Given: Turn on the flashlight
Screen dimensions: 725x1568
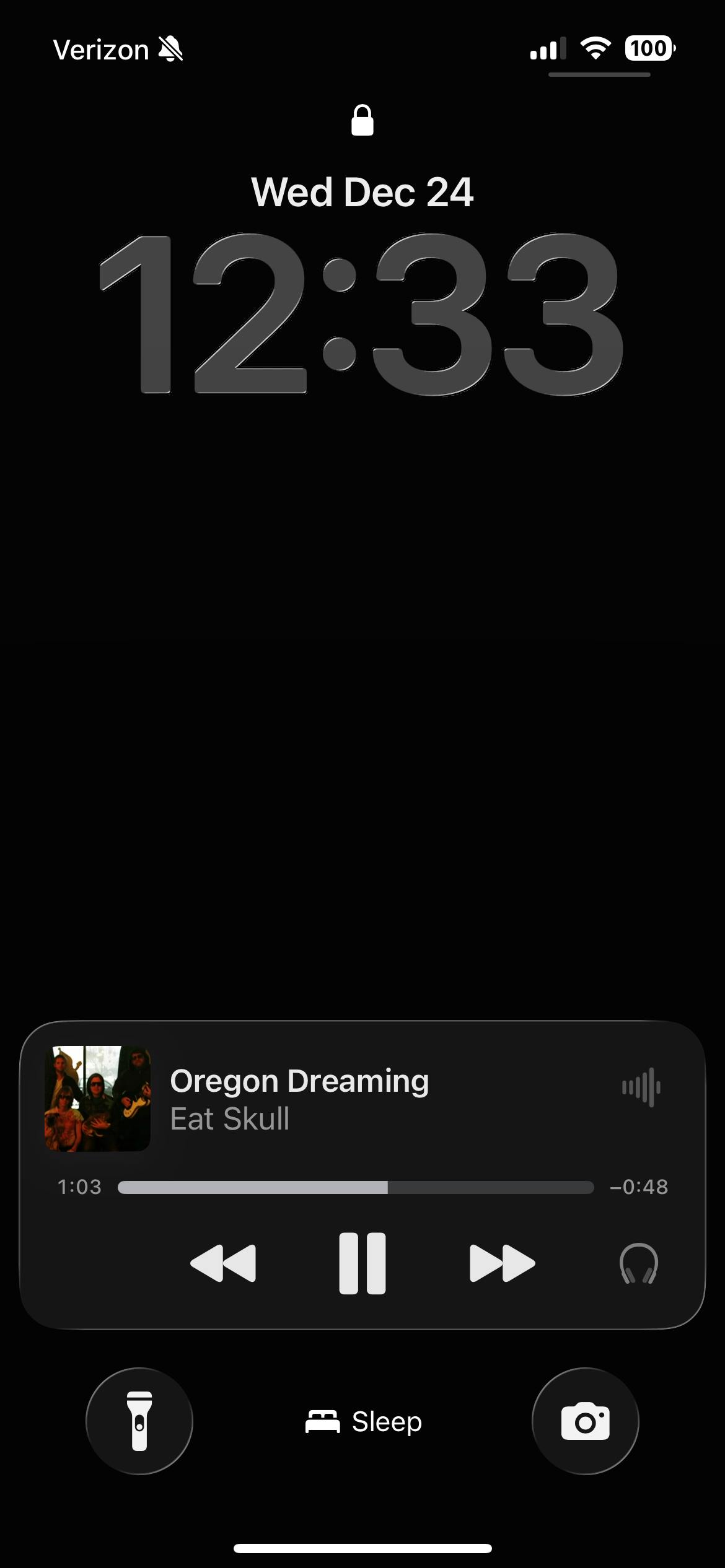Looking at the screenshot, I should [x=139, y=1421].
